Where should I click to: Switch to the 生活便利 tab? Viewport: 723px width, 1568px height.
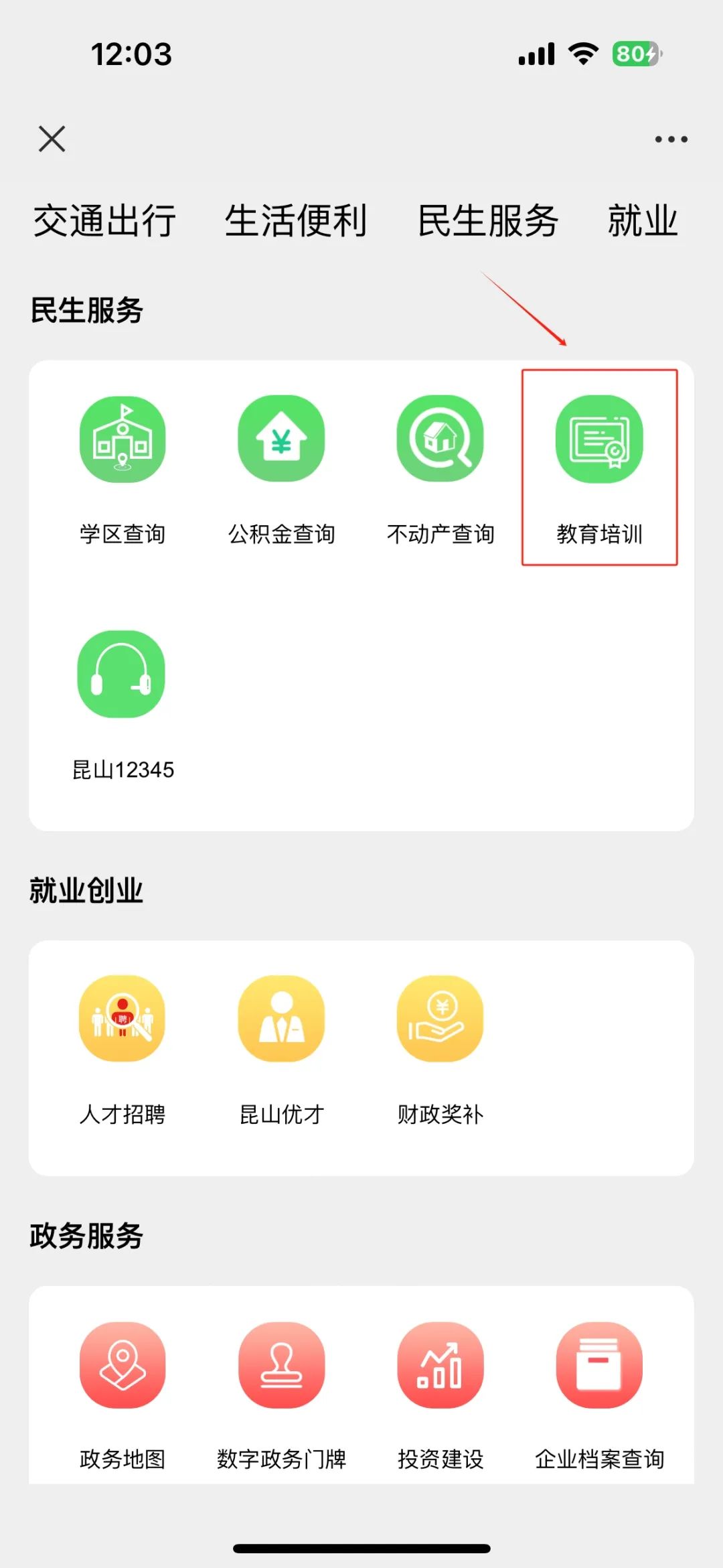click(296, 221)
